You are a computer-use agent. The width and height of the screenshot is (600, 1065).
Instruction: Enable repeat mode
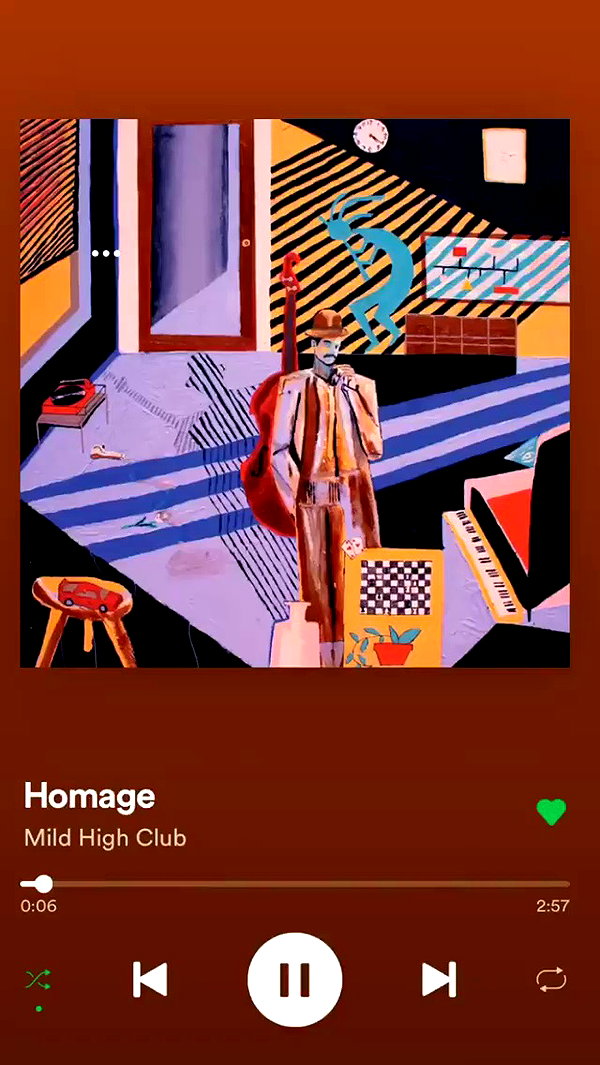click(x=550, y=979)
